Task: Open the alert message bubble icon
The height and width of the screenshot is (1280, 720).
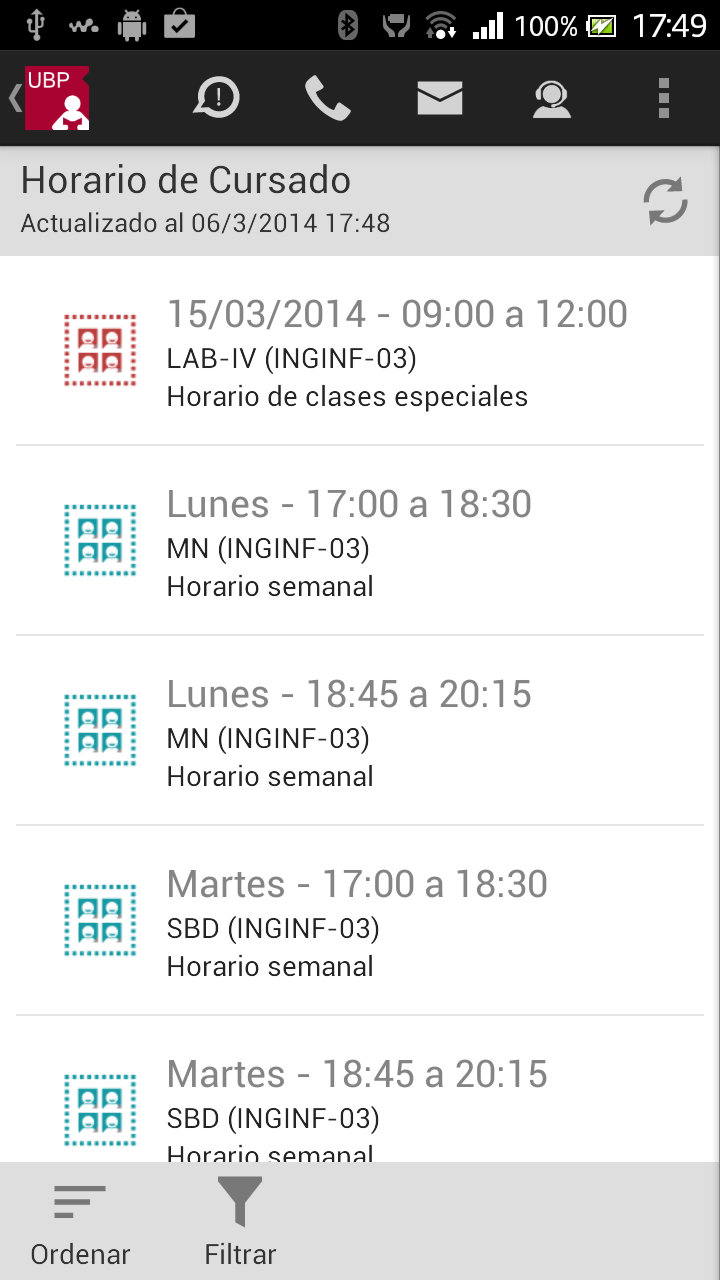Action: pyautogui.click(x=217, y=98)
